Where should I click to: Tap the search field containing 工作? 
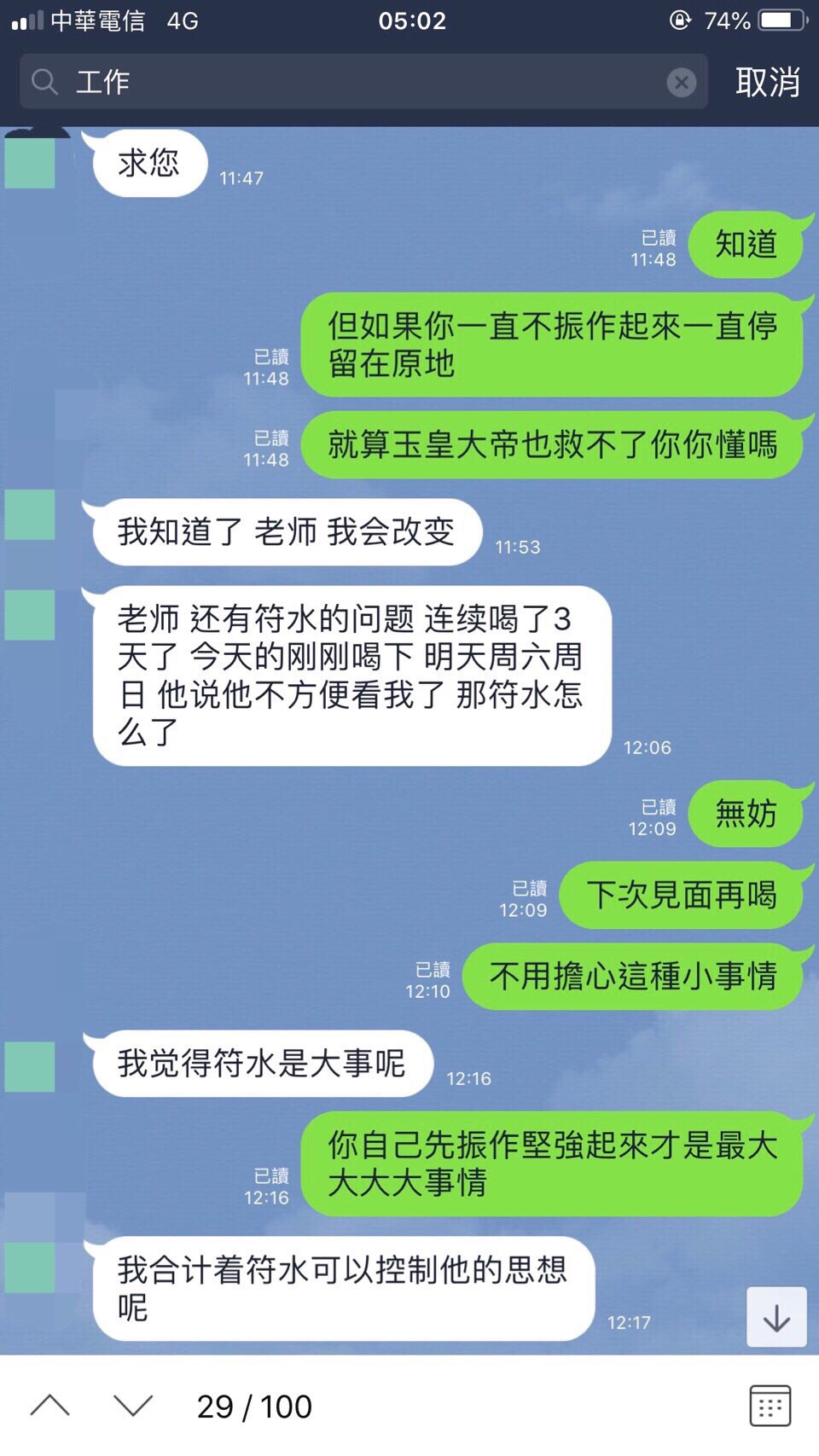tap(341, 83)
